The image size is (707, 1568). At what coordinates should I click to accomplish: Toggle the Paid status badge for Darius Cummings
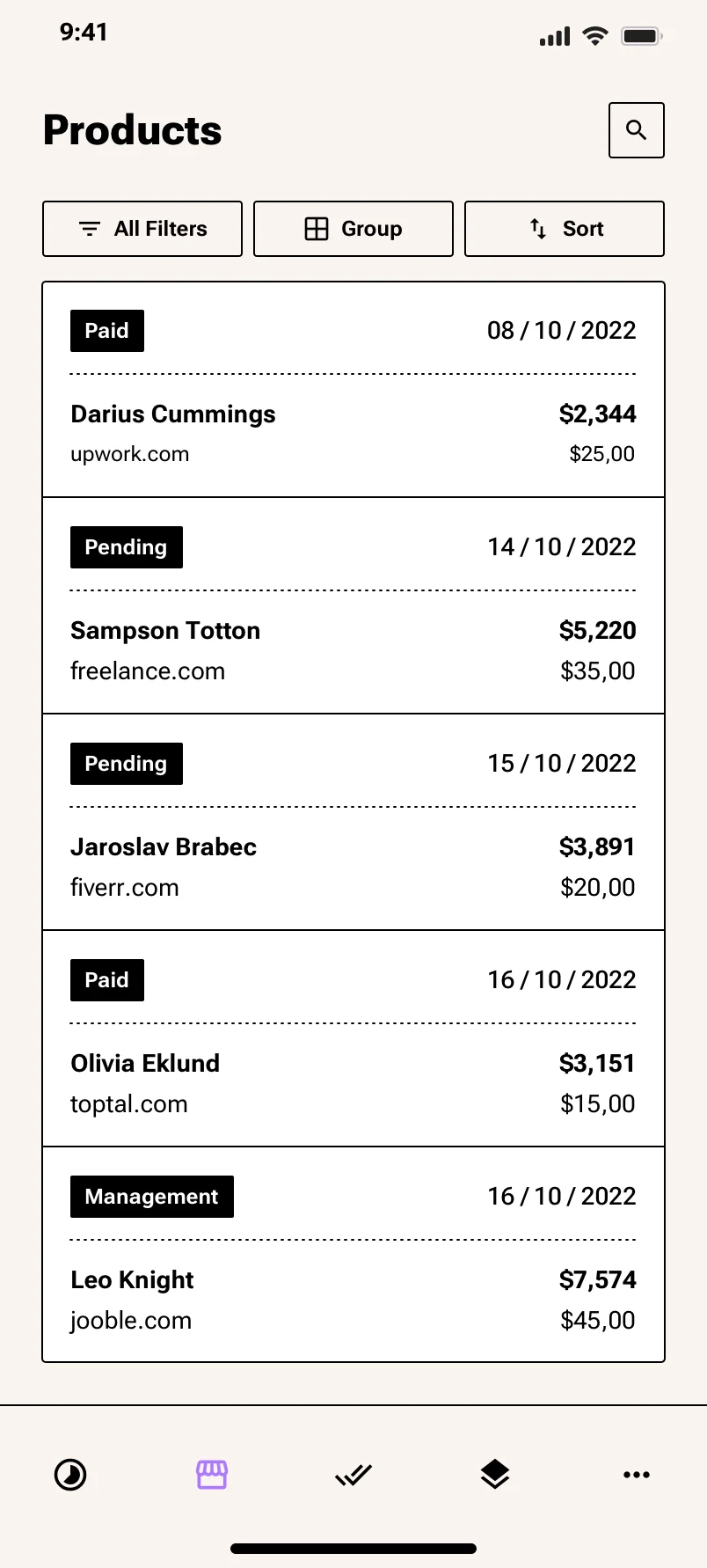pos(106,330)
